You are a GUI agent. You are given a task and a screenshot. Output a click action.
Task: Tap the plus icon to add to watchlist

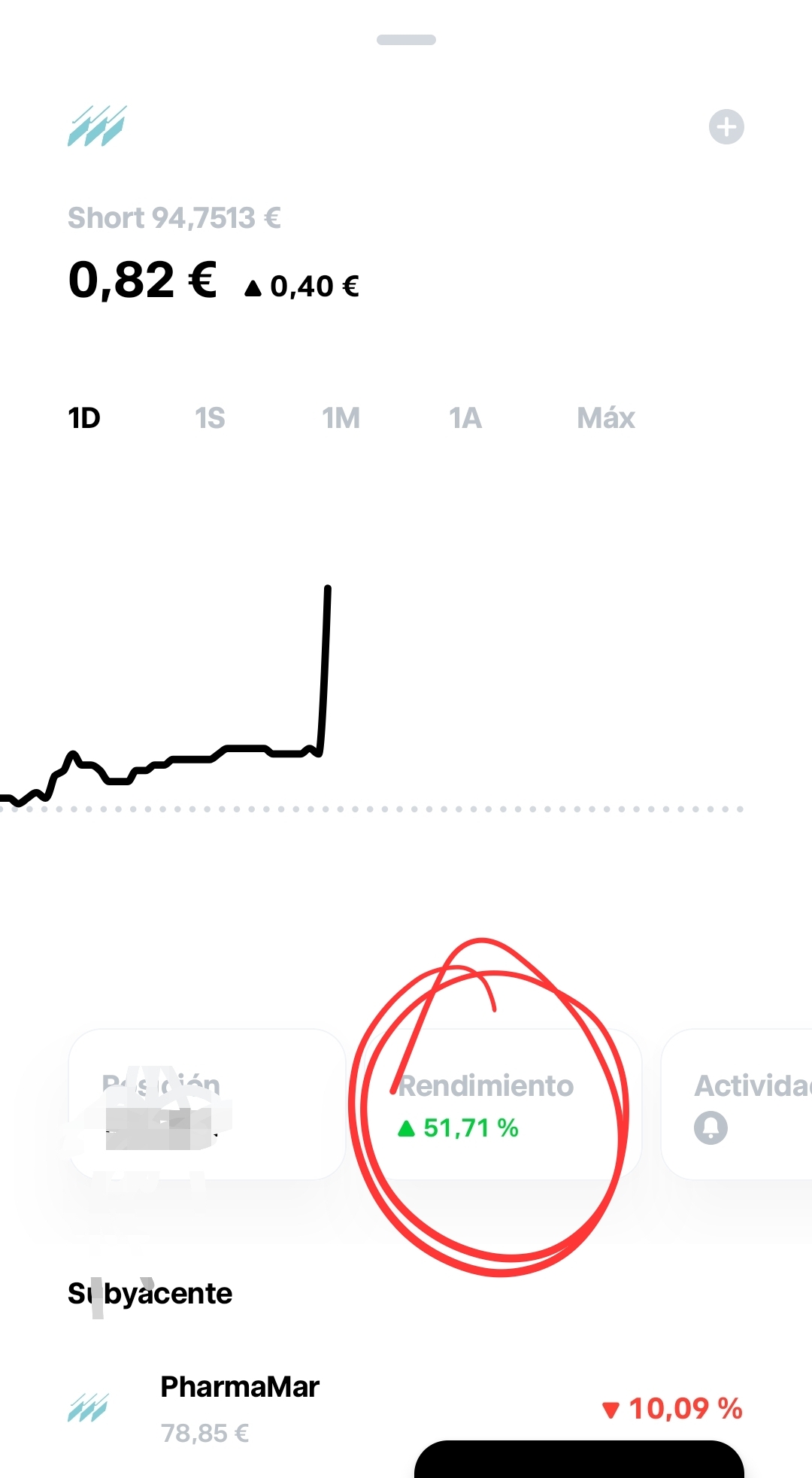(x=726, y=126)
